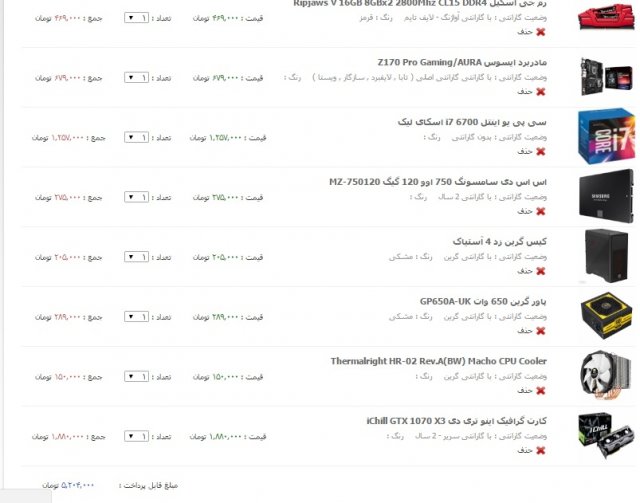Change quantity of GP650A-UK power supply

pyautogui.click(x=140, y=317)
